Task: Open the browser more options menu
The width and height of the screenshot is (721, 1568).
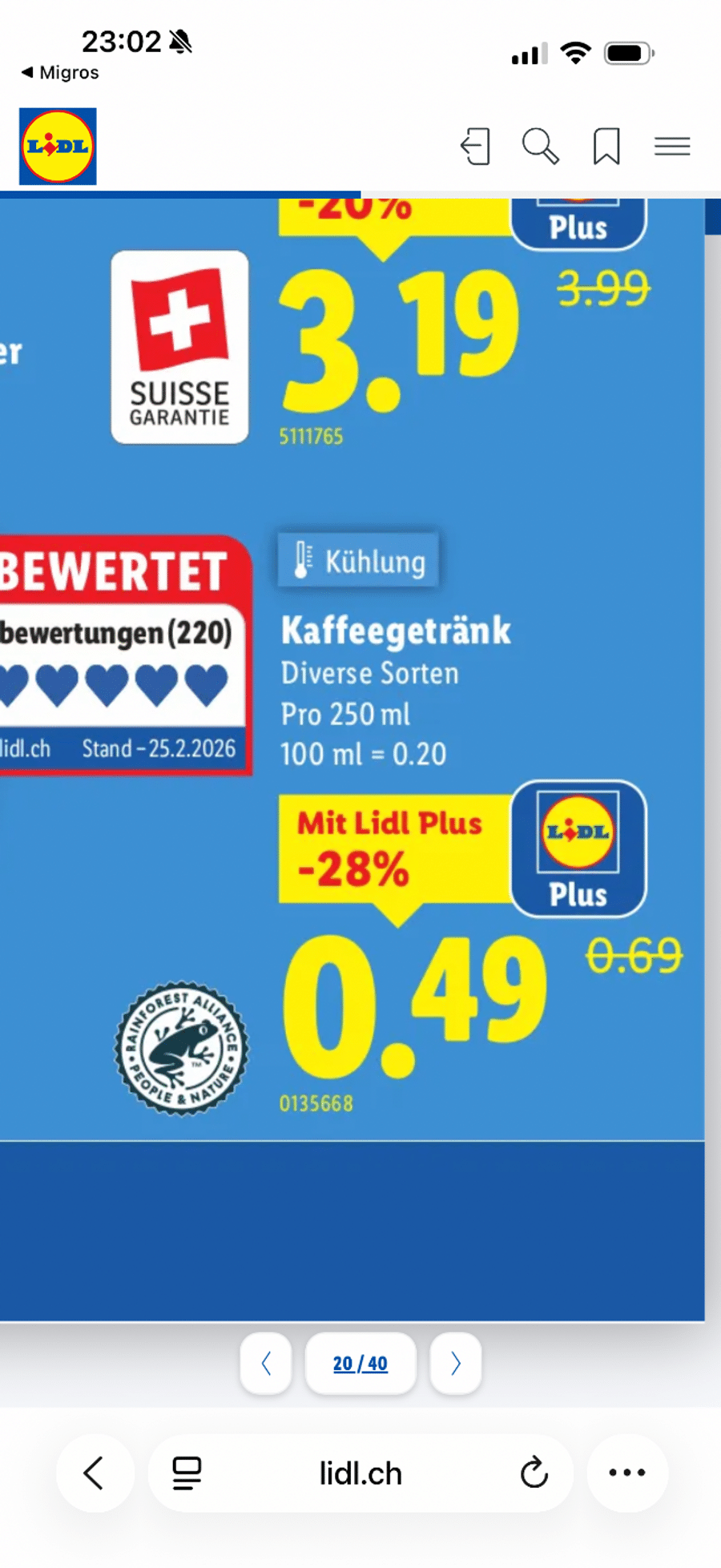Action: tap(627, 1473)
